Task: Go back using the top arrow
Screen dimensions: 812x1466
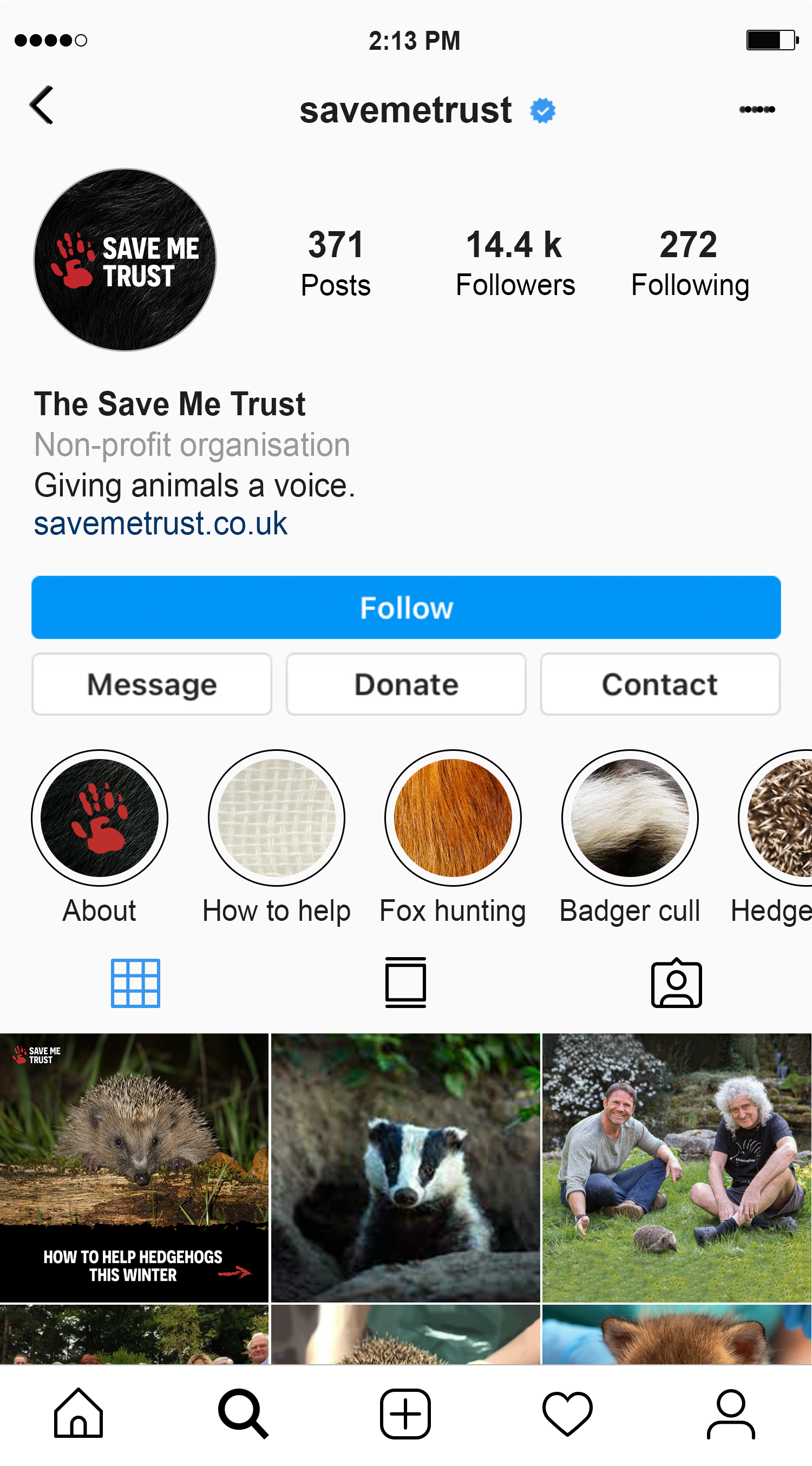Action: tap(42, 105)
